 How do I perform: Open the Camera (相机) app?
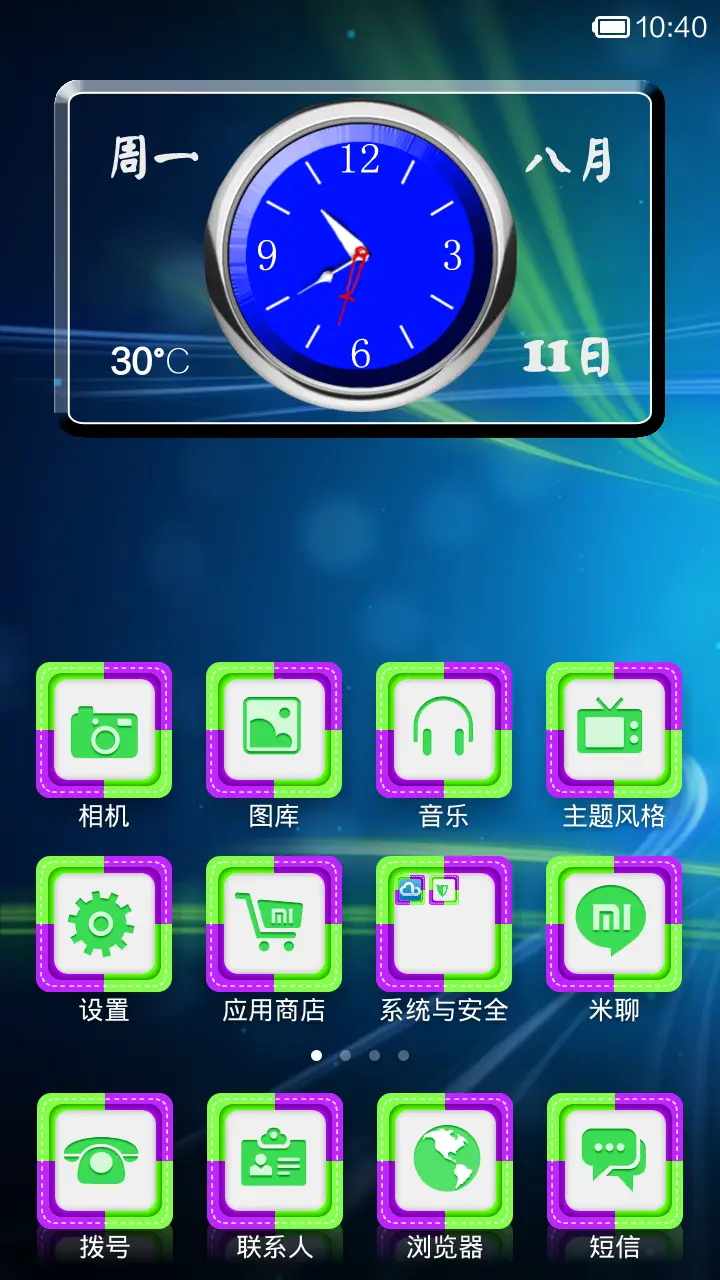pos(104,730)
